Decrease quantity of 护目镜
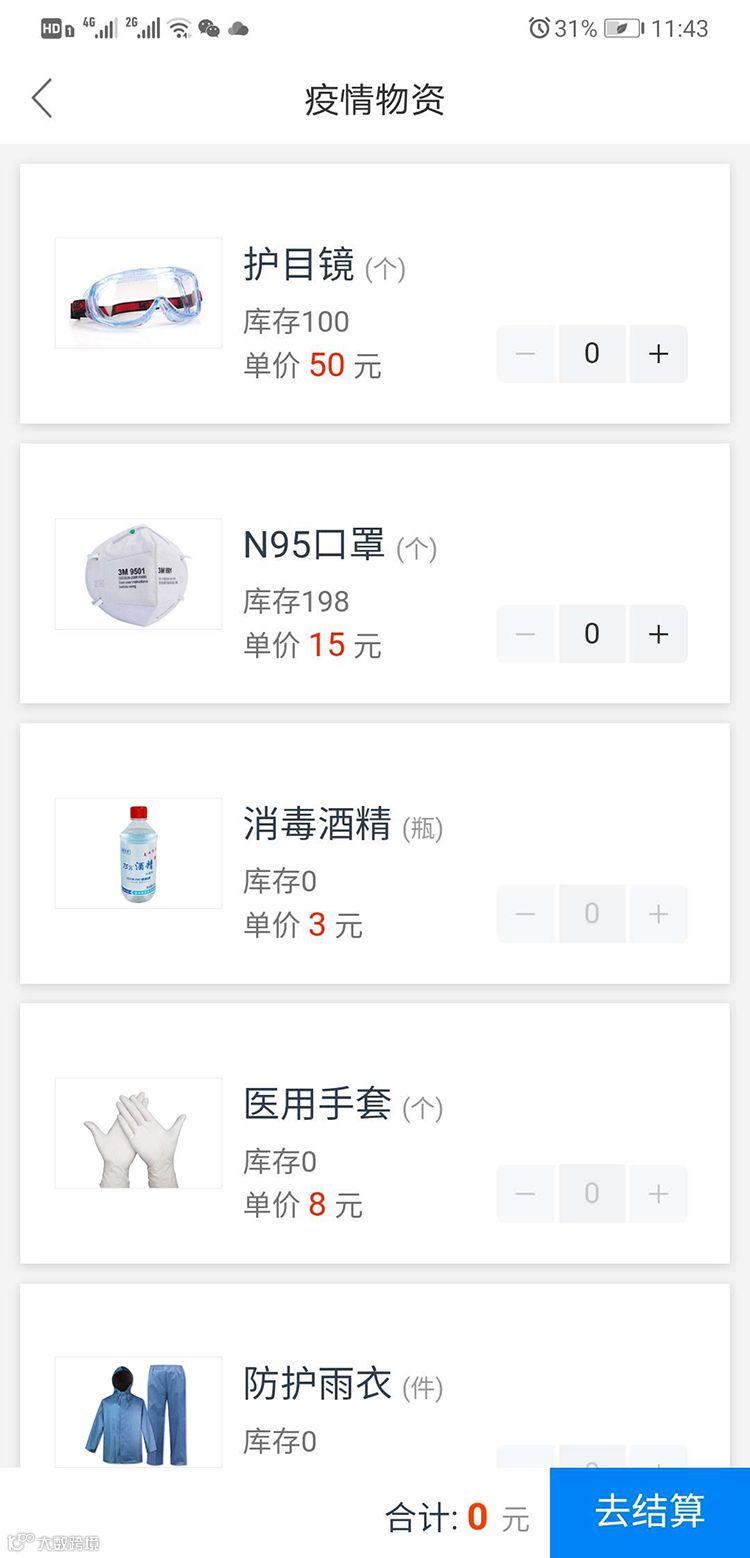This screenshot has height=1558, width=750. (x=525, y=354)
